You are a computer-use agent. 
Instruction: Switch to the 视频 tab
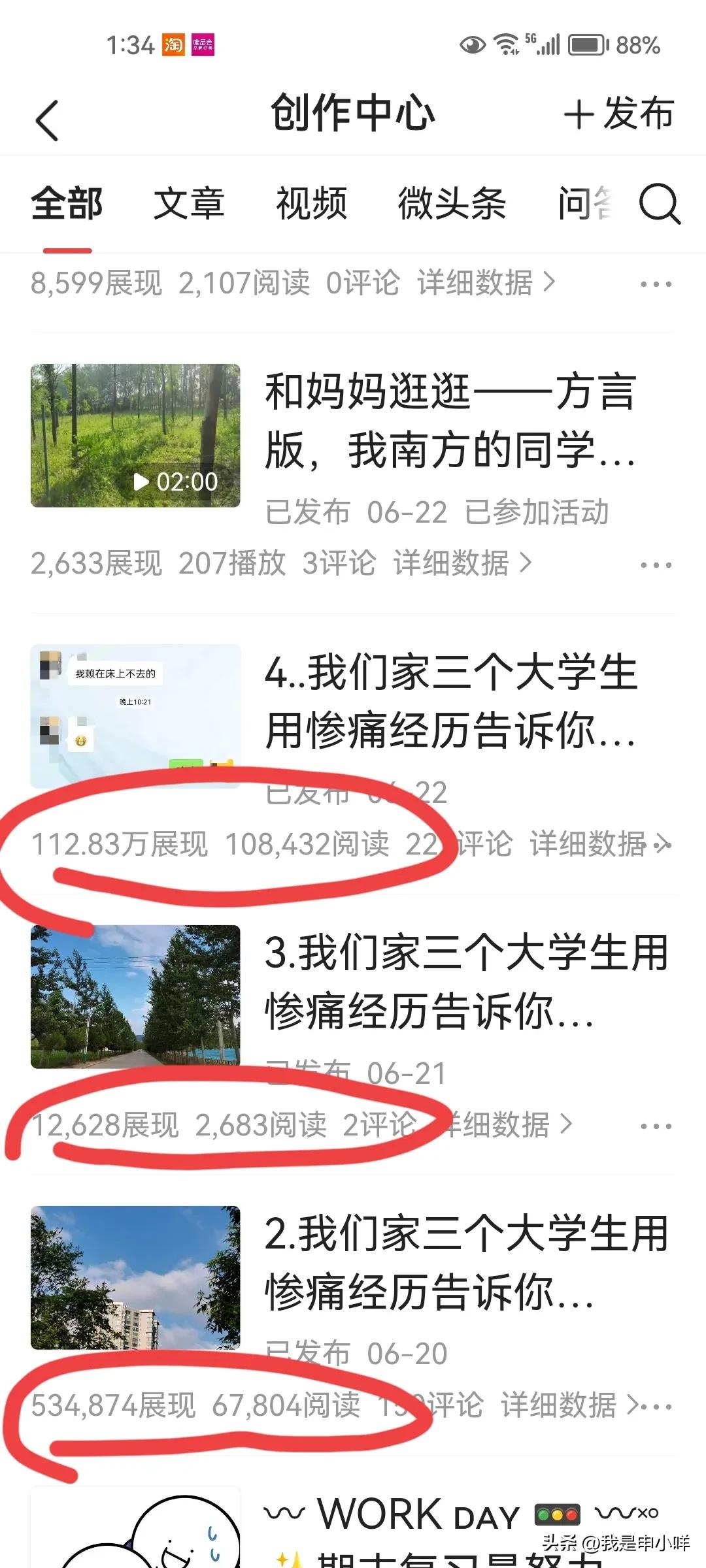(x=312, y=204)
